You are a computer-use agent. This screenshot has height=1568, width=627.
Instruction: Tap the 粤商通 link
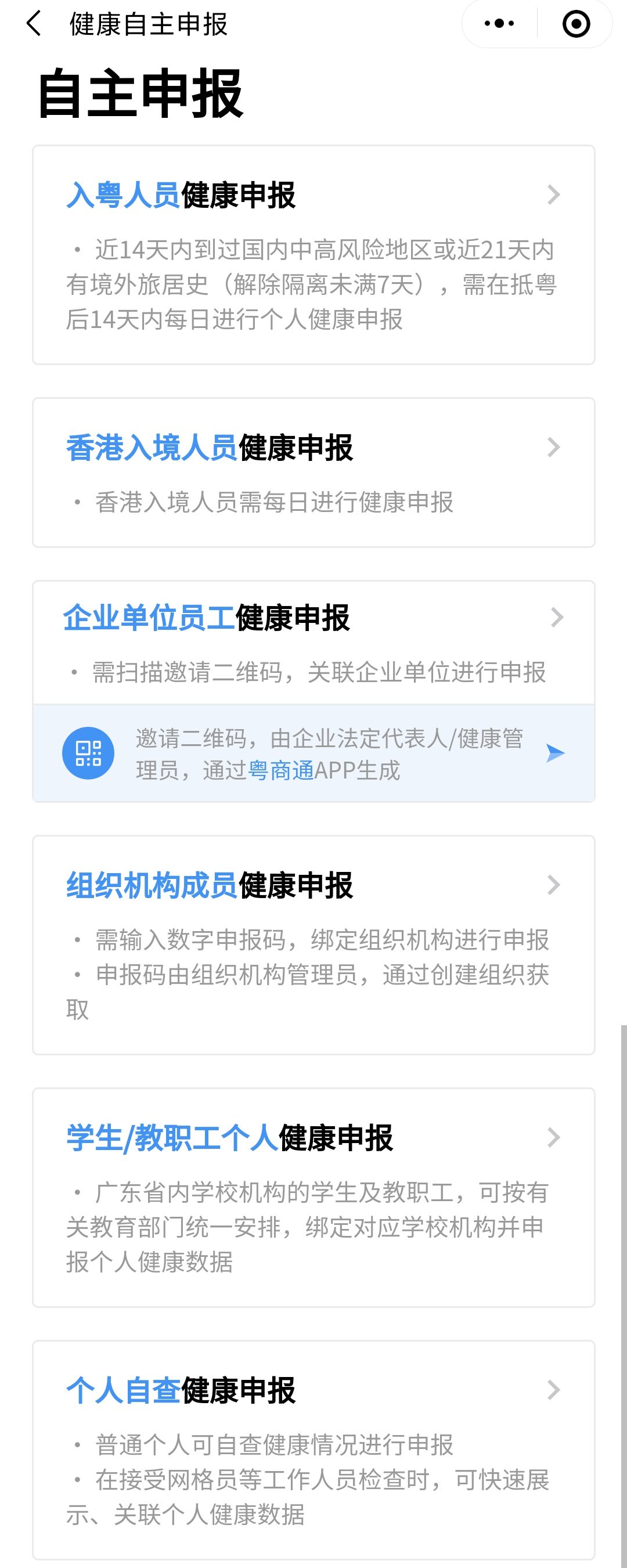280,770
